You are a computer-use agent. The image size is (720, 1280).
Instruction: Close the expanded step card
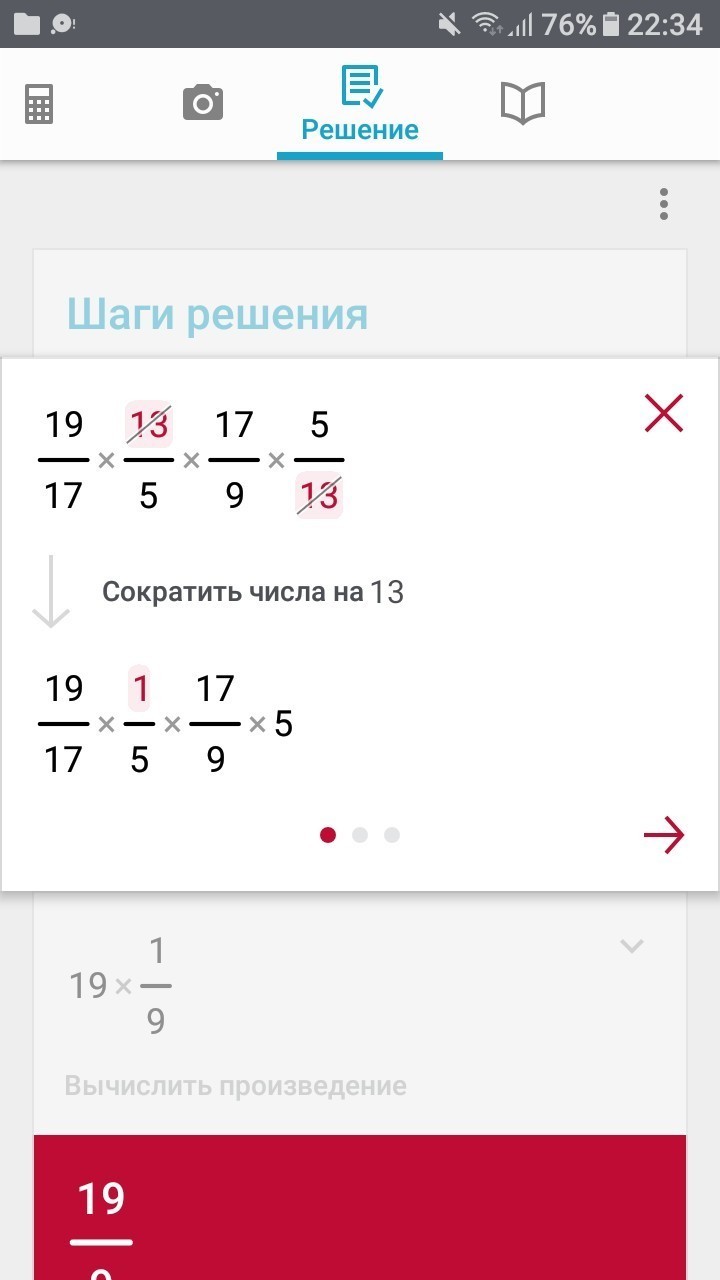(x=664, y=413)
